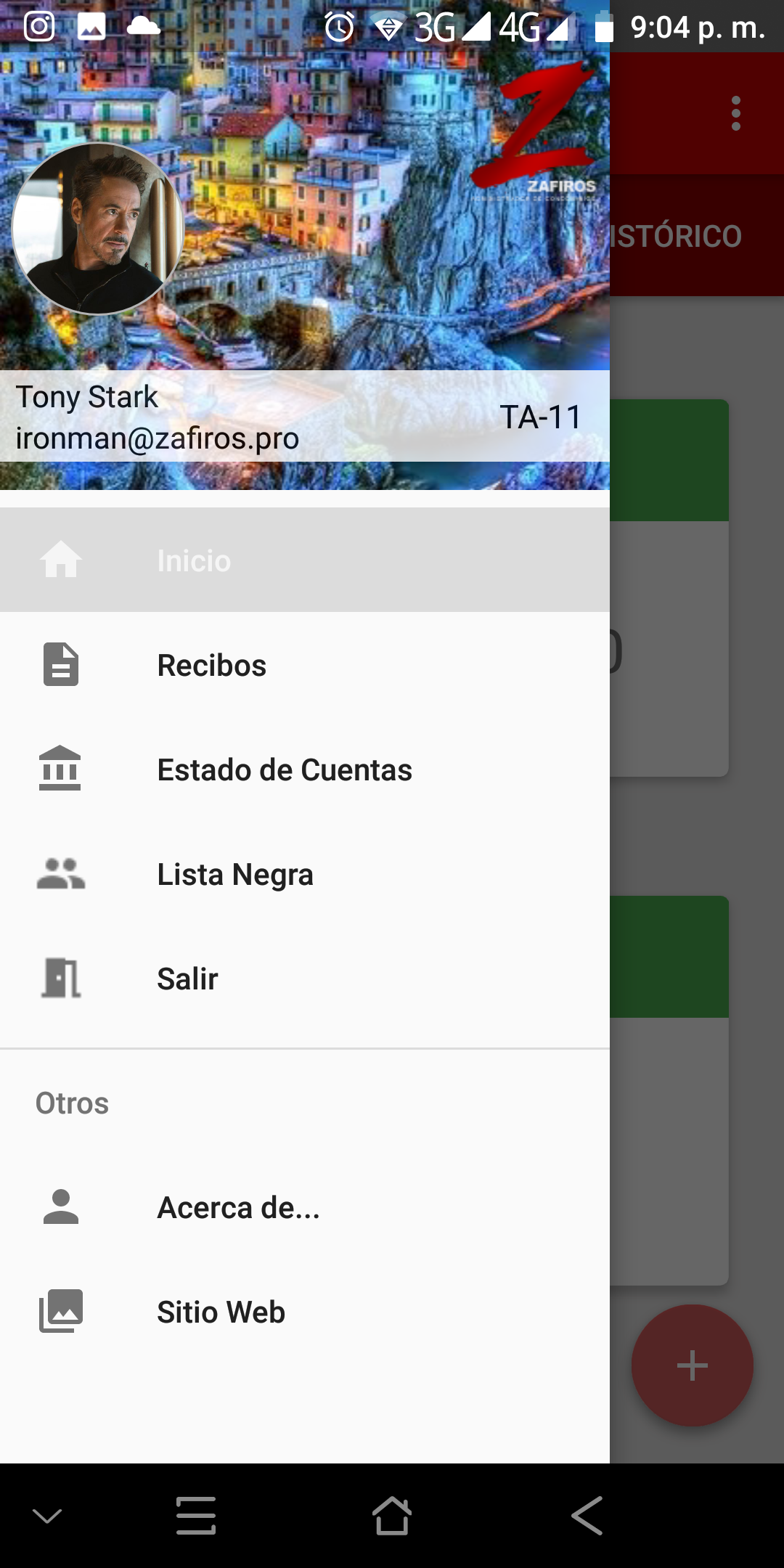Go back with the system back button
Image resolution: width=784 pixels, height=1568 pixels.
(x=587, y=1516)
